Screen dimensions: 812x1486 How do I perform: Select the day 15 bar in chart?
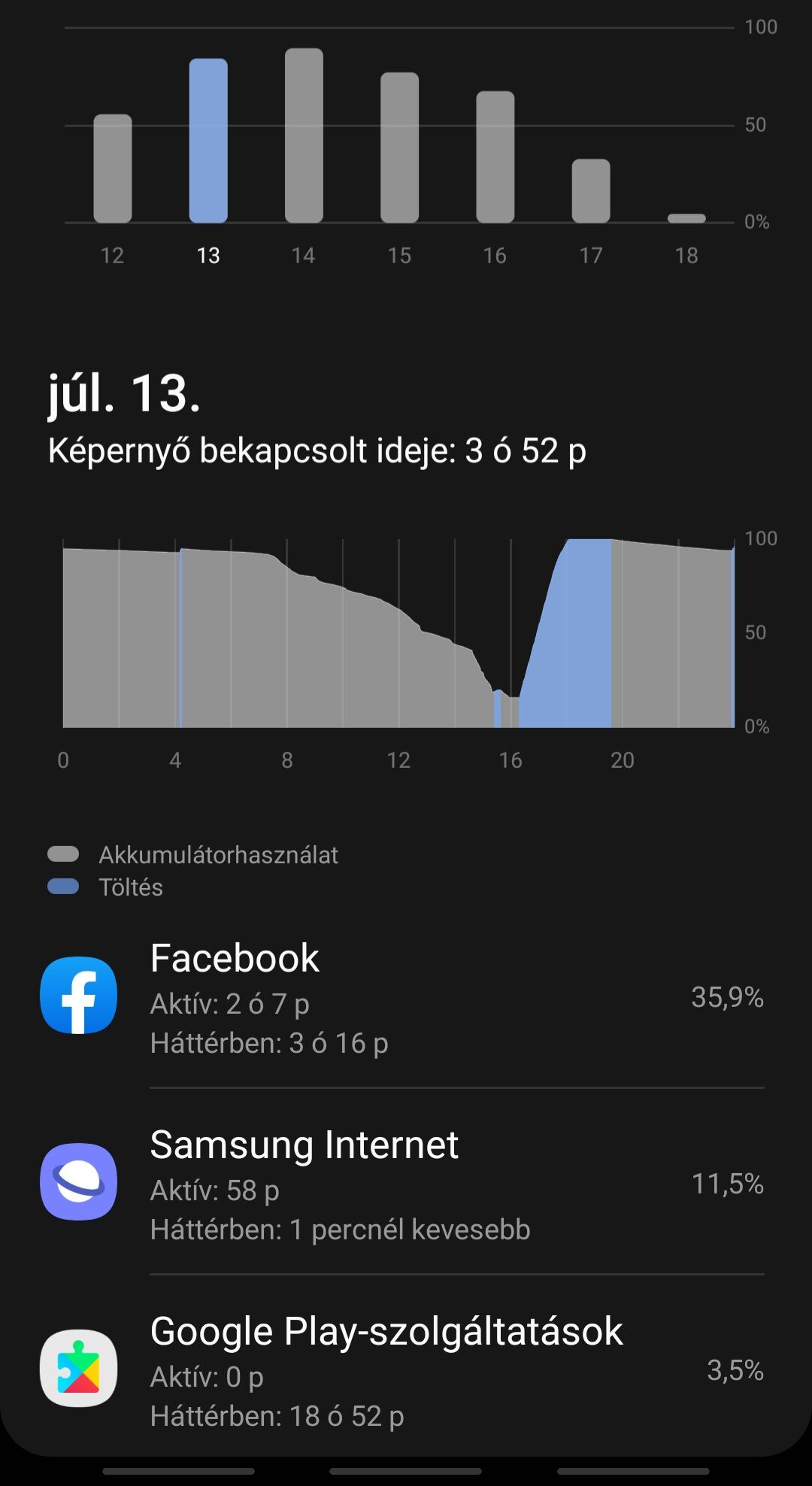point(399,148)
